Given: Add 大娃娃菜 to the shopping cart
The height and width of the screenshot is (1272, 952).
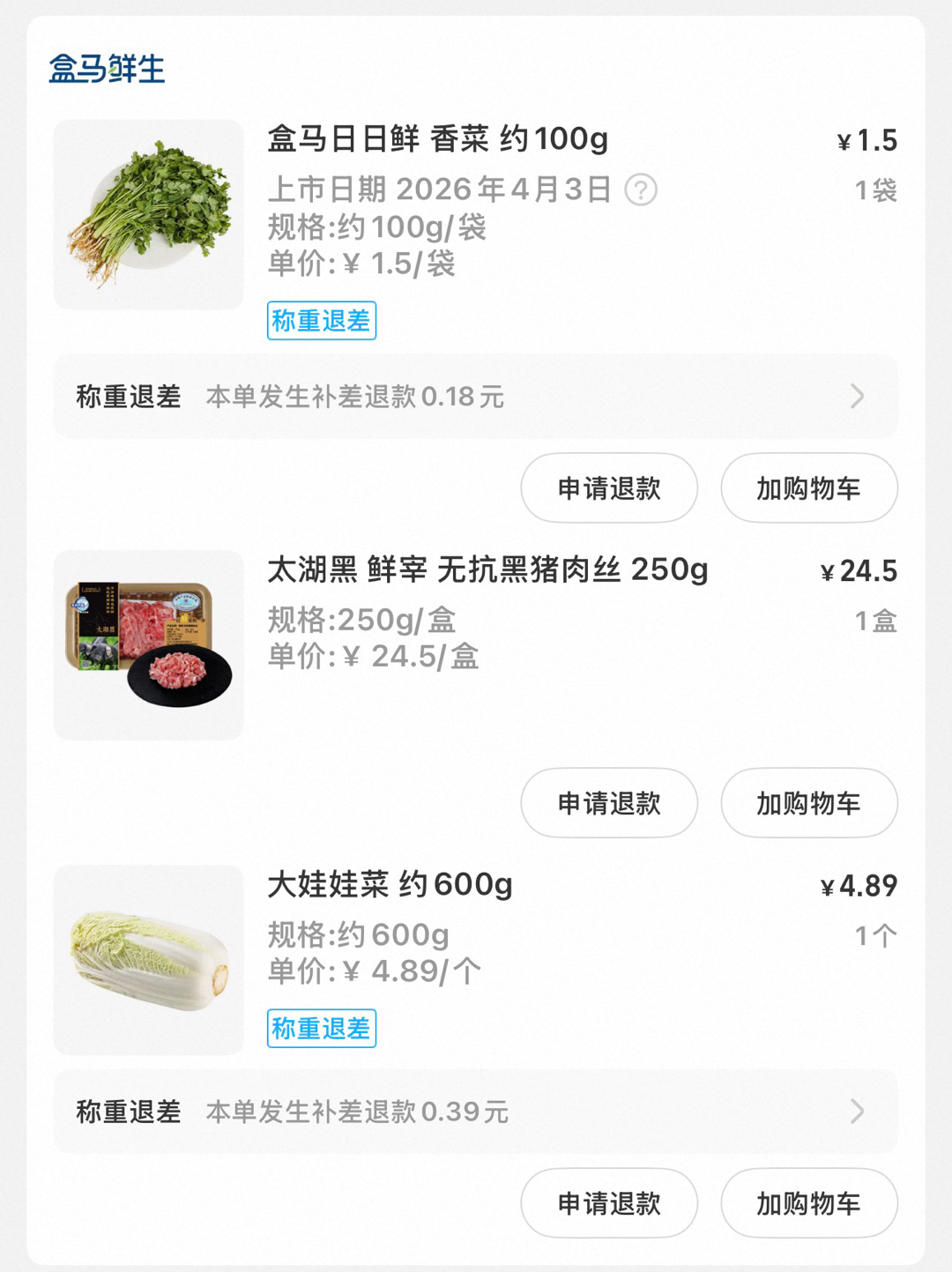Looking at the screenshot, I should [x=808, y=1203].
